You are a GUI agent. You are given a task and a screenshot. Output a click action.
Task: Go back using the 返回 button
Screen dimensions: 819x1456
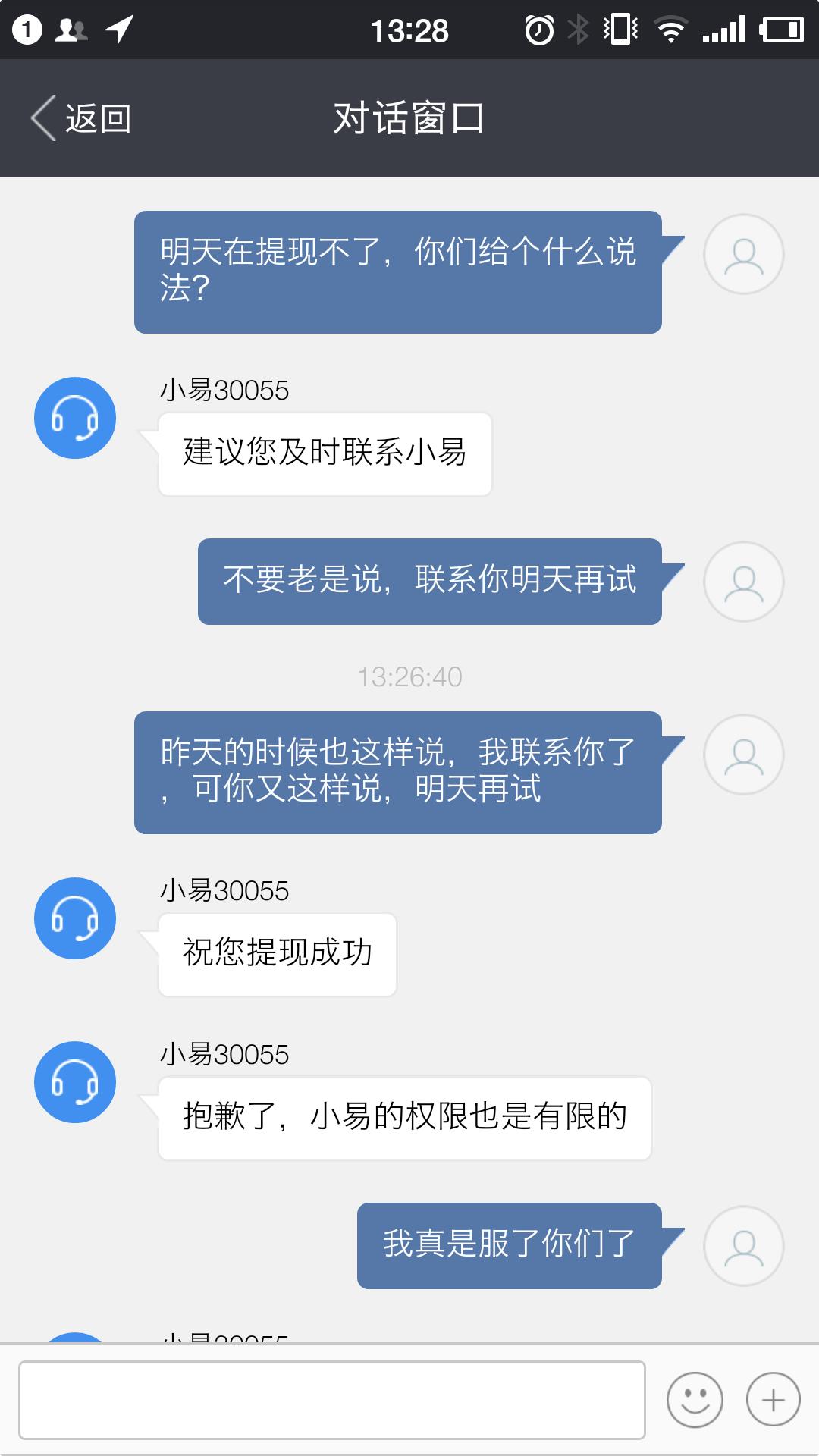(x=83, y=118)
